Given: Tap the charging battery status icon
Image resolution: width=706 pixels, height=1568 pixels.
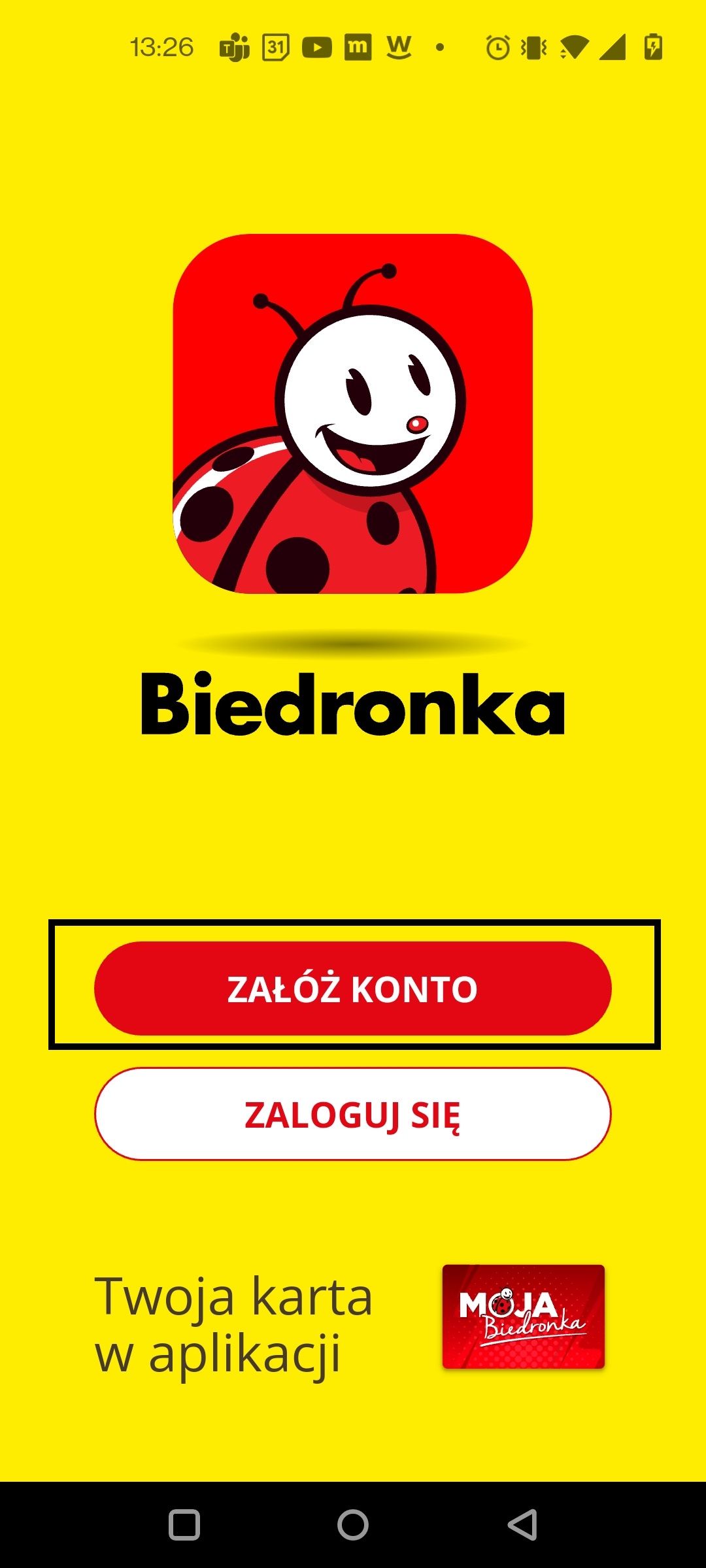Looking at the screenshot, I should point(654,46).
